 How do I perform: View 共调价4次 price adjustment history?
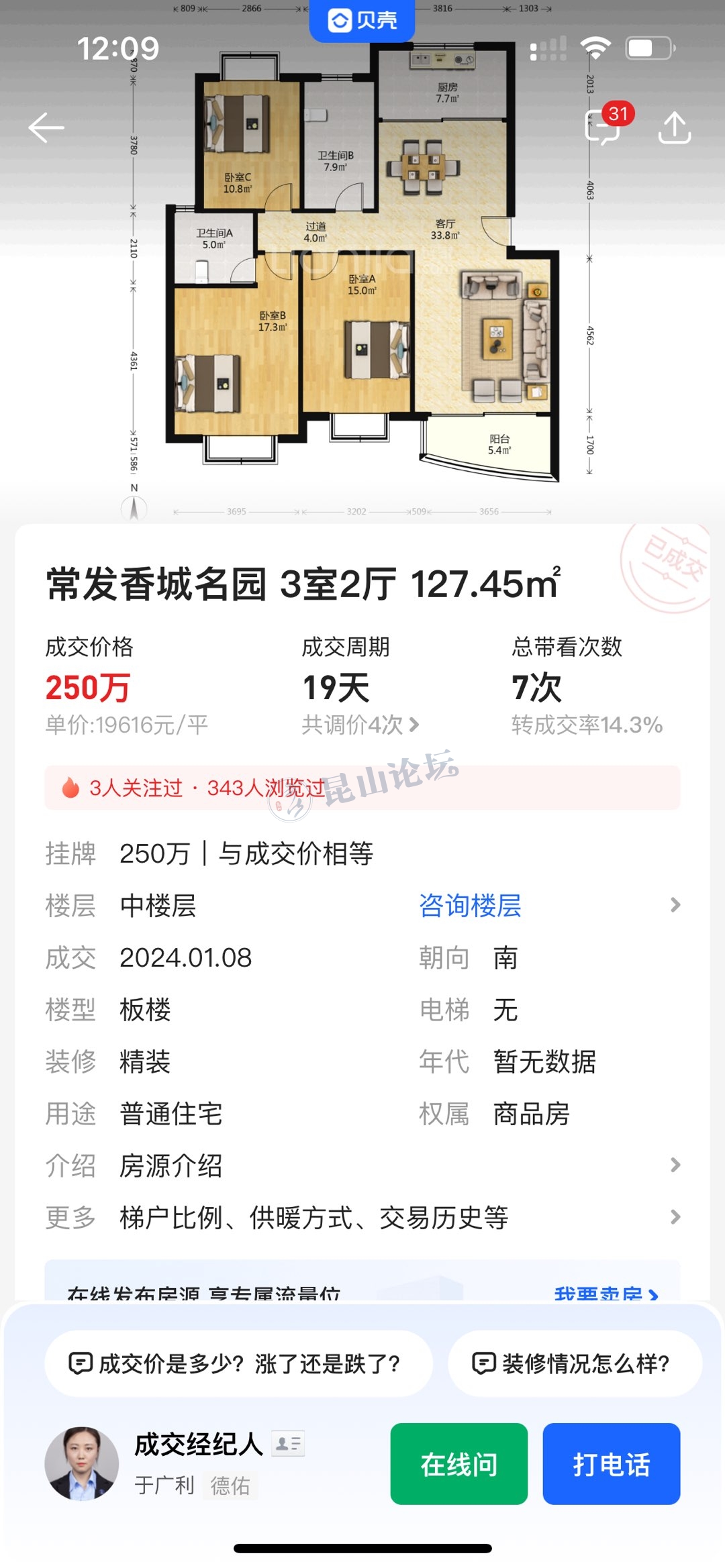[x=360, y=725]
